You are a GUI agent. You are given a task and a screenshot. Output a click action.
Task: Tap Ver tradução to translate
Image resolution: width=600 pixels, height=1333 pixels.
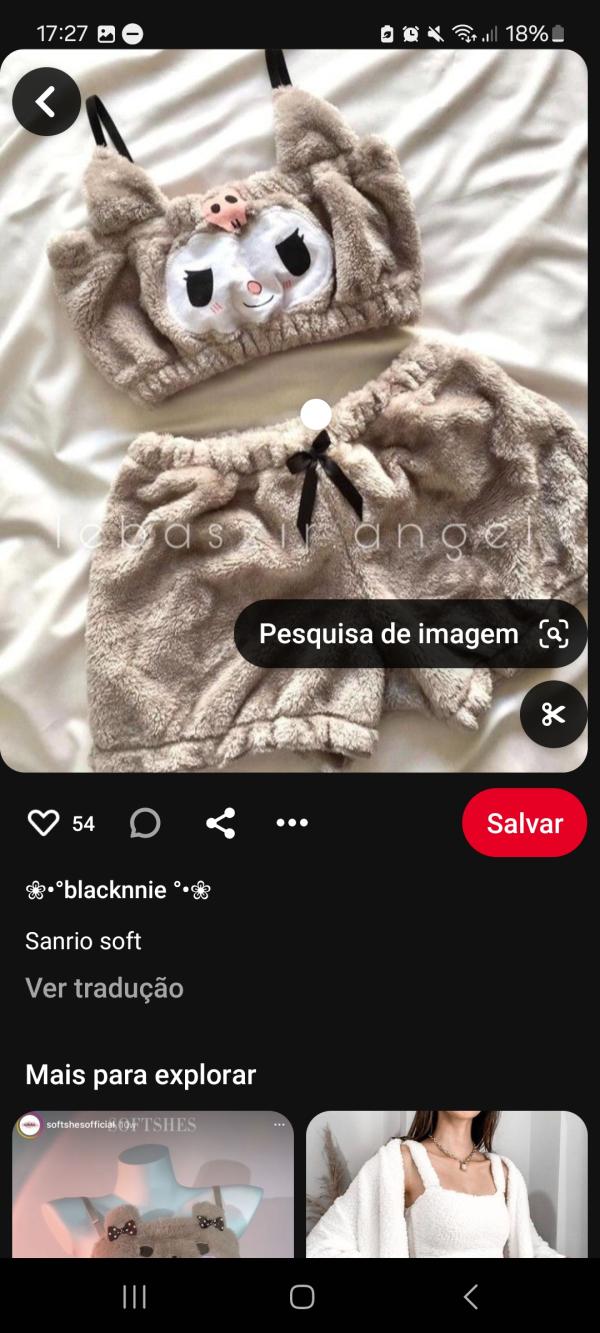coord(104,988)
